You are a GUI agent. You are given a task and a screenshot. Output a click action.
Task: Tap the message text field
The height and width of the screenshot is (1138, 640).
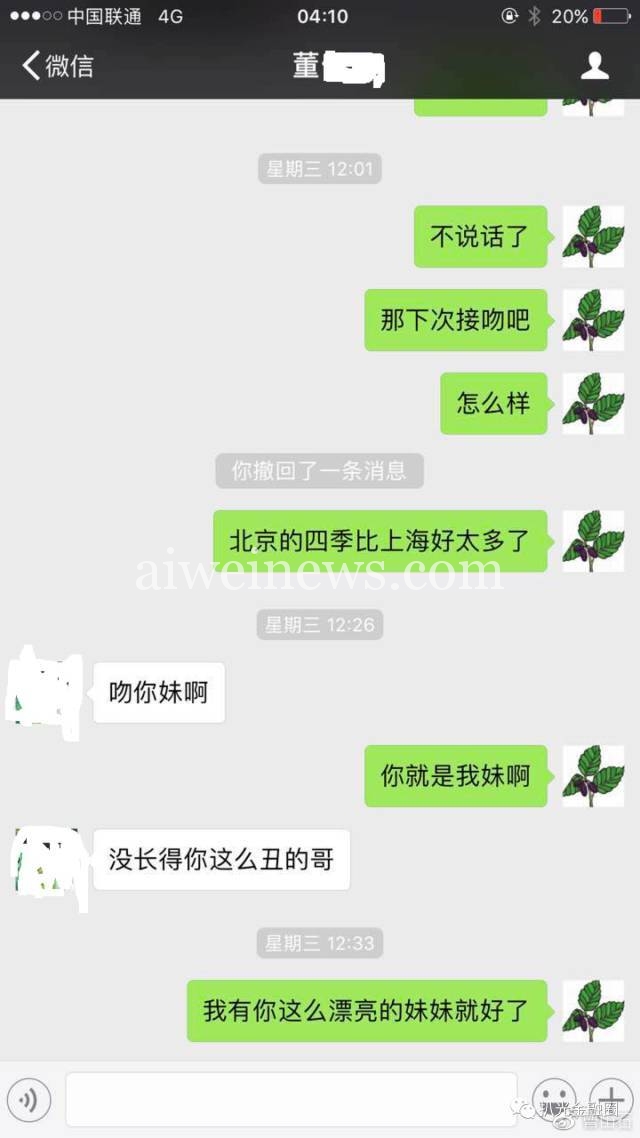pos(292,1100)
